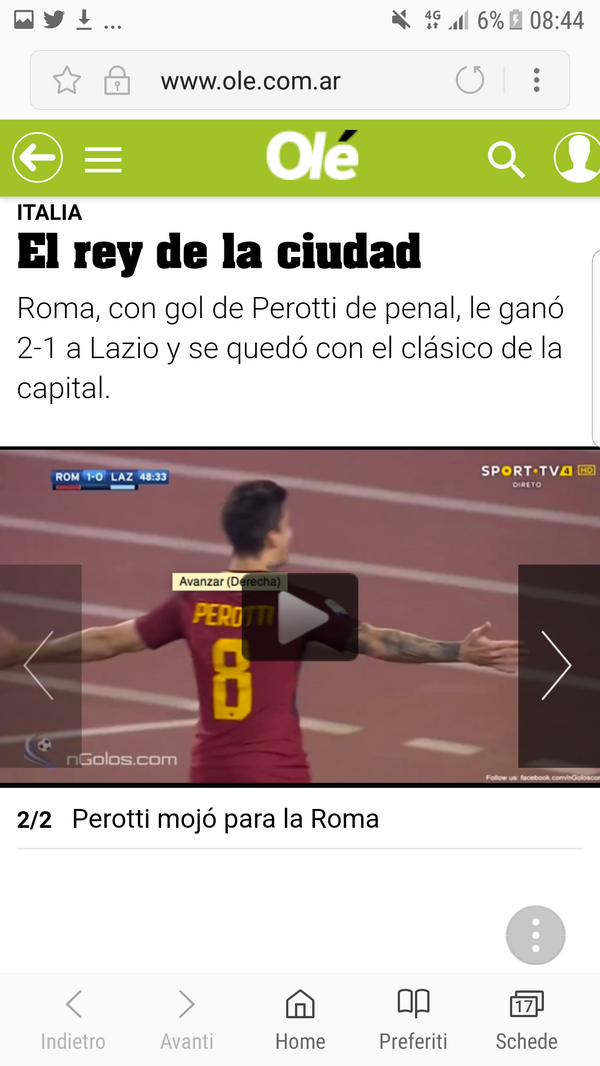Open the Olé hamburger menu
Viewport: 600px width, 1066px height.
tap(103, 160)
